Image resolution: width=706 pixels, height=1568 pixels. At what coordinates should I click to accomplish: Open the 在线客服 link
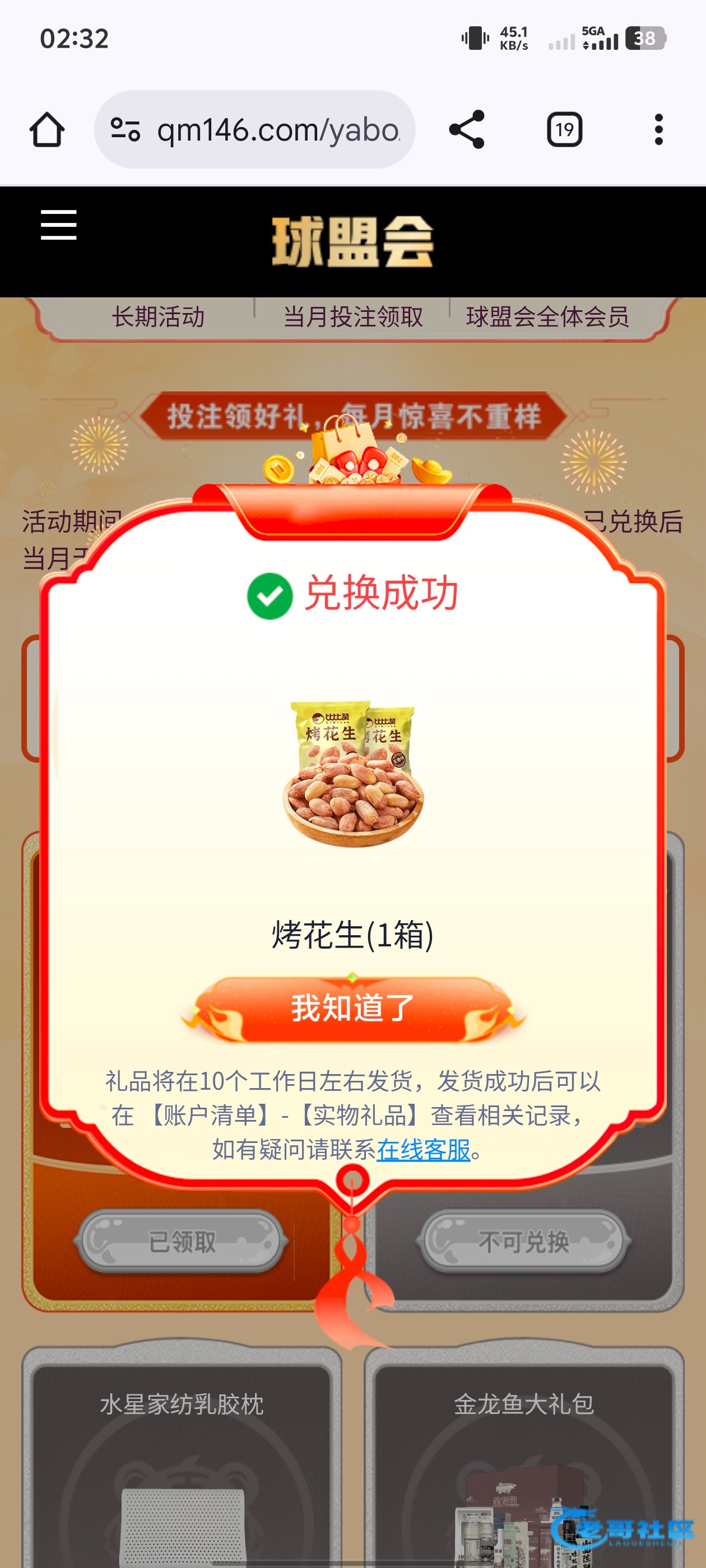click(x=424, y=1150)
